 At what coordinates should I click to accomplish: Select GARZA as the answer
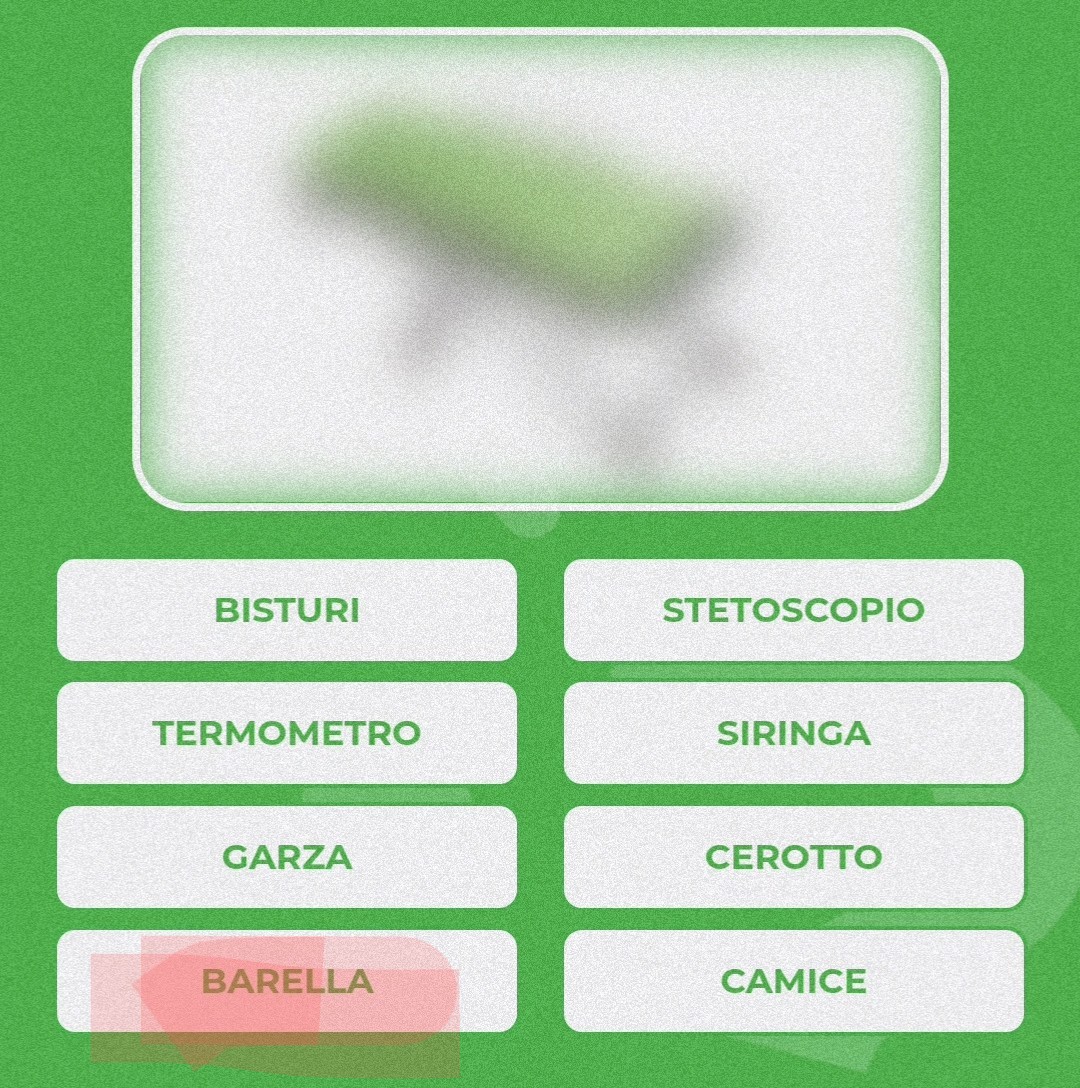tap(287, 857)
